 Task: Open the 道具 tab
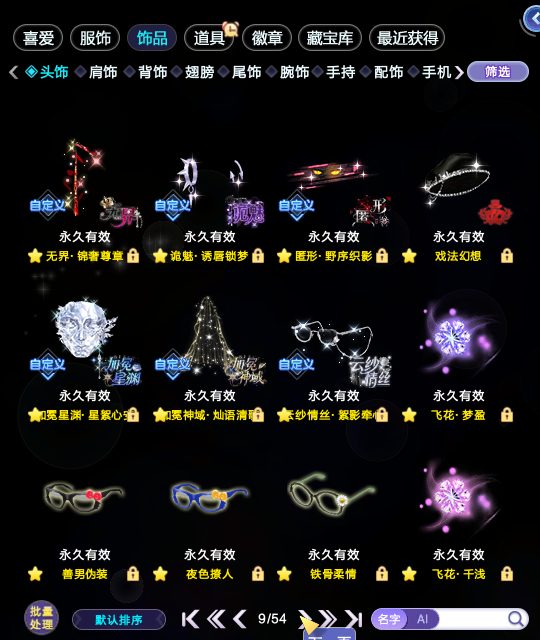point(209,38)
